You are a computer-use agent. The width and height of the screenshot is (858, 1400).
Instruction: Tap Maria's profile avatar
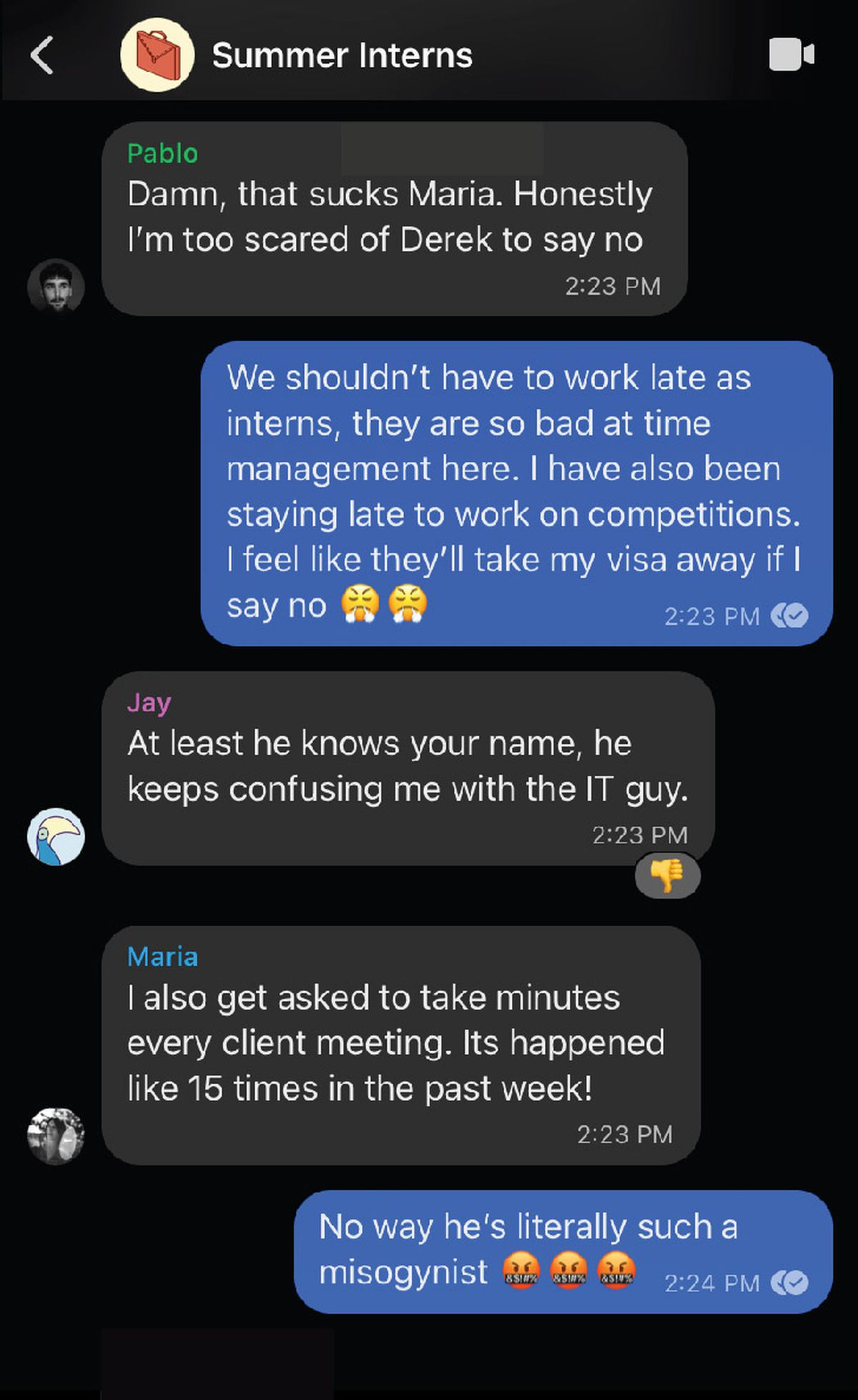point(56,1136)
